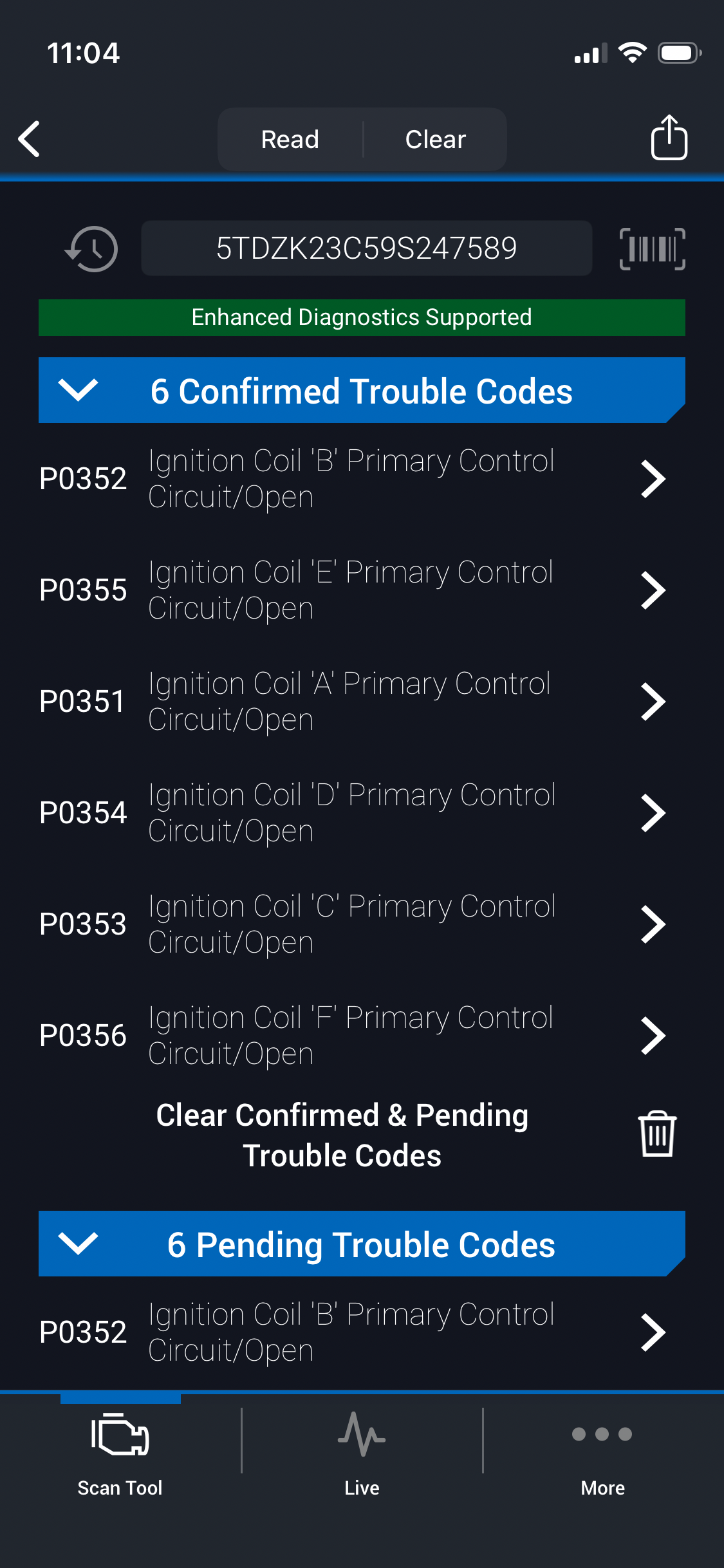Screen dimensions: 724x1568
Task: Scan VIN with the barcode icon
Action: click(x=652, y=248)
